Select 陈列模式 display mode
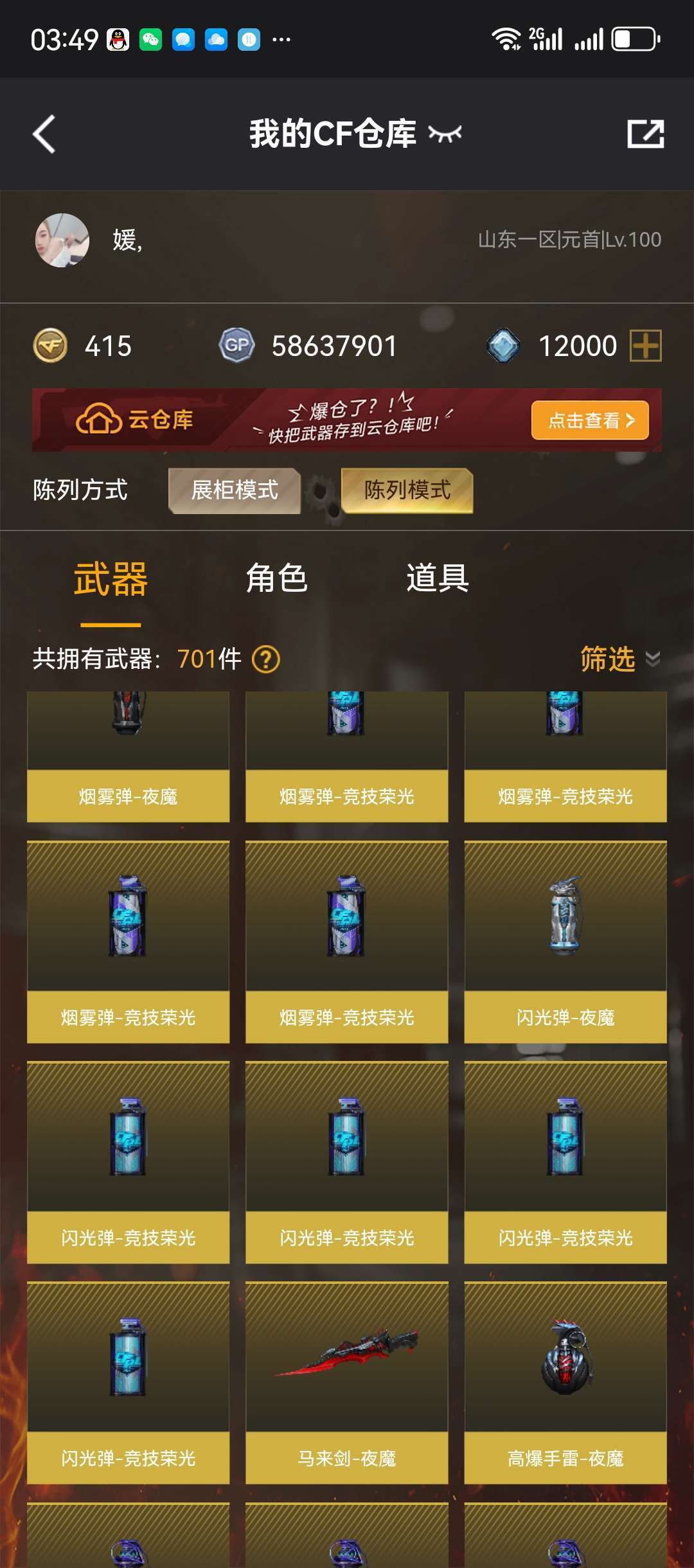Image resolution: width=694 pixels, height=1568 pixels. pos(407,490)
